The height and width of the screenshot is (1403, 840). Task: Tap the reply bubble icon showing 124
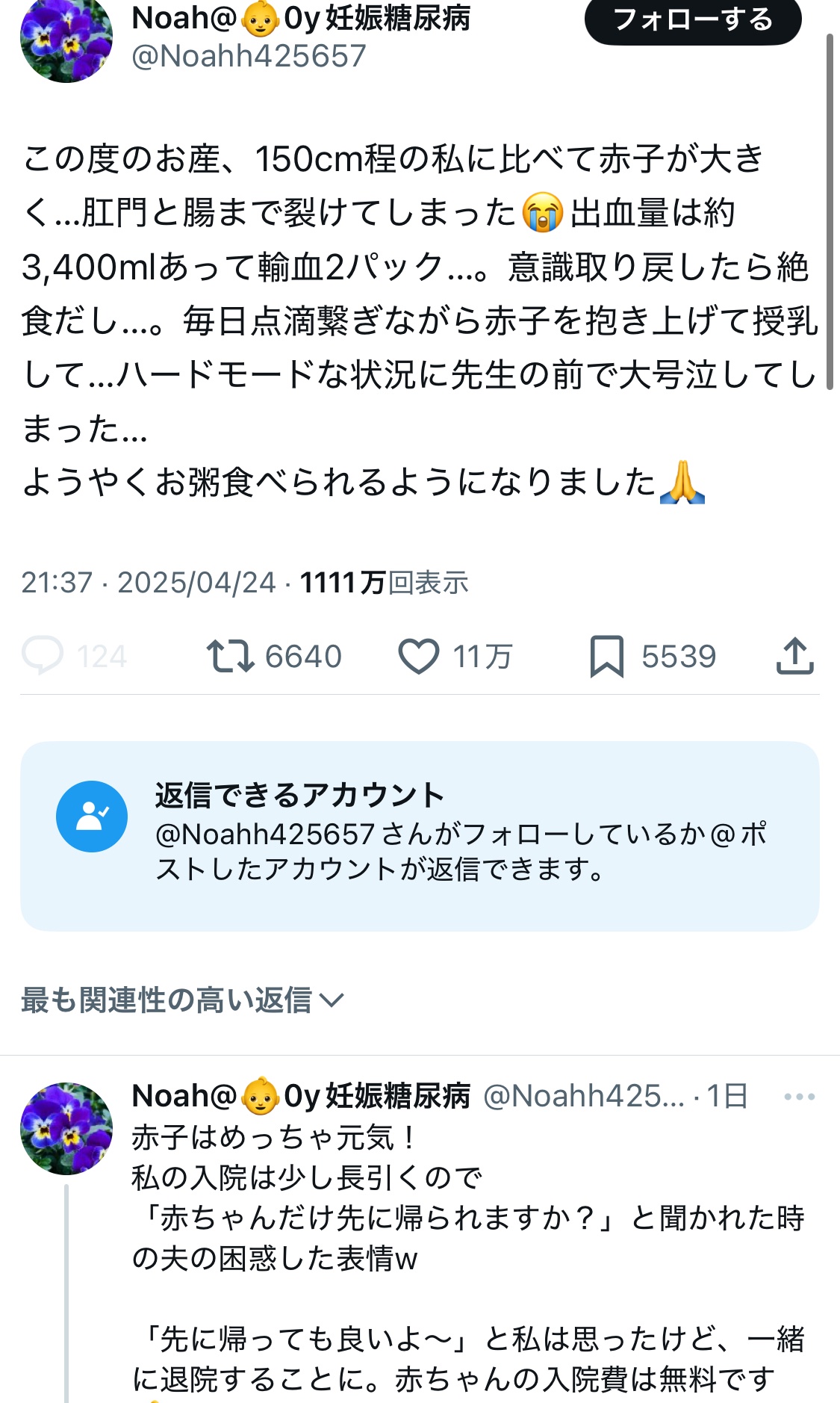click(43, 656)
